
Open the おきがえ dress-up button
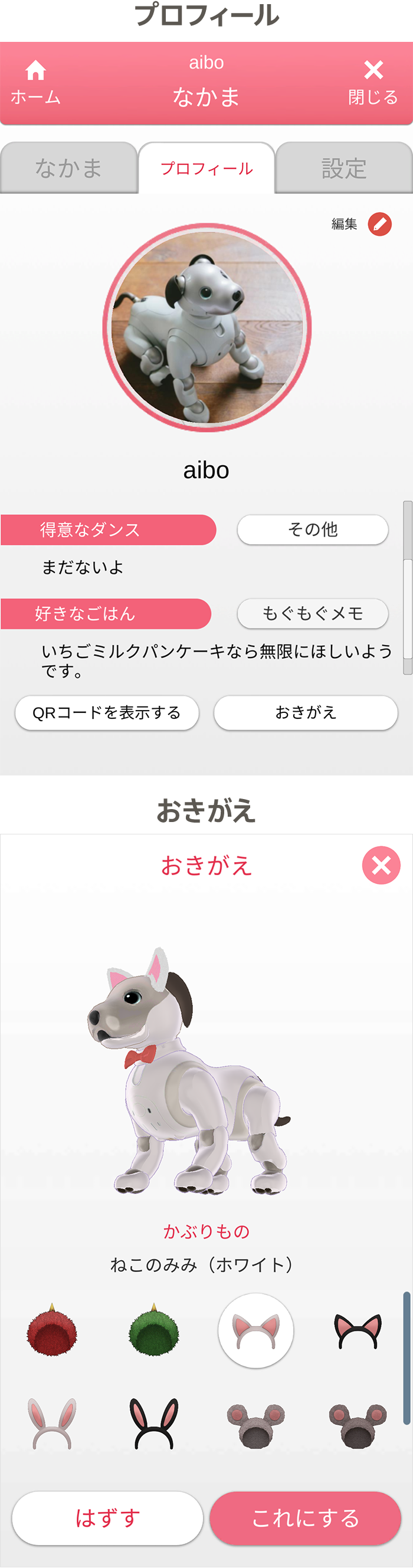[306, 713]
